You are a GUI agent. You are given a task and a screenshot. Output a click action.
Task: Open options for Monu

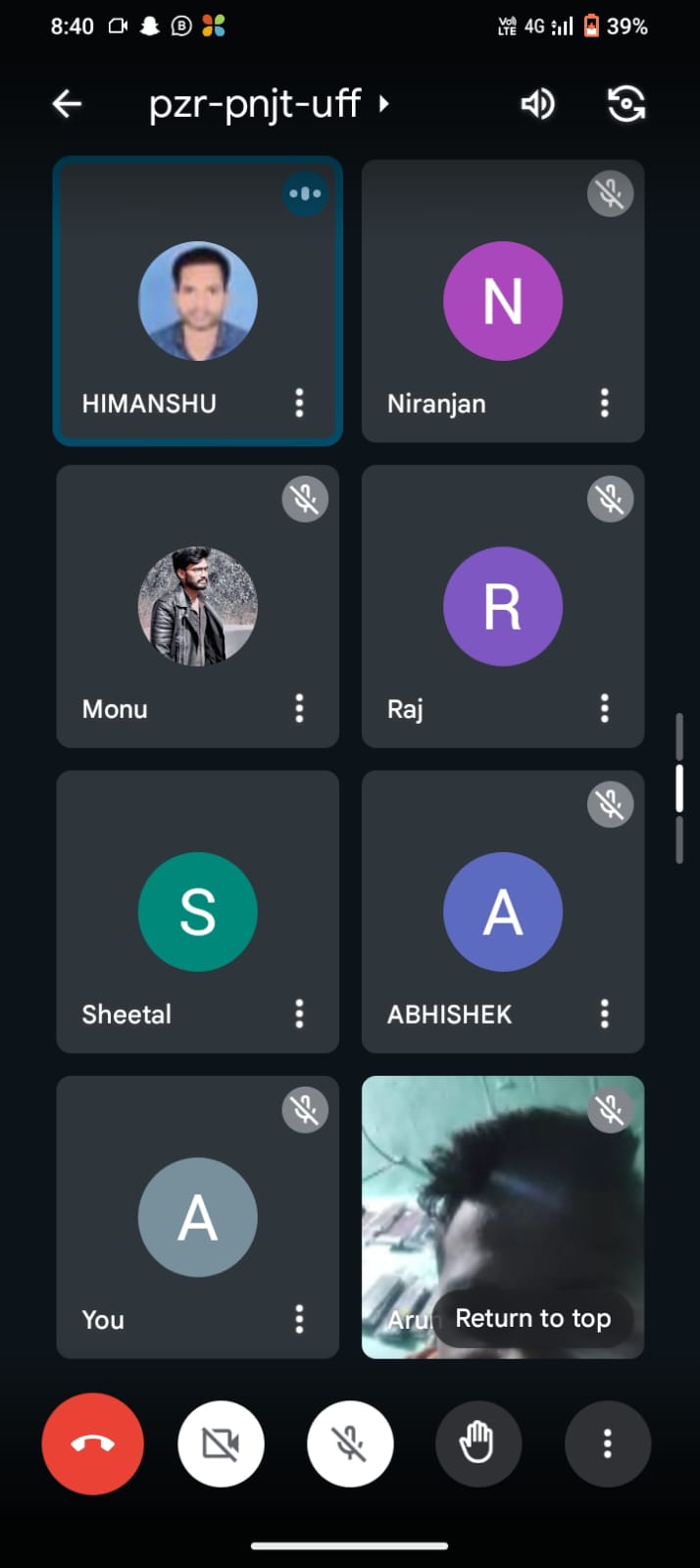point(299,708)
